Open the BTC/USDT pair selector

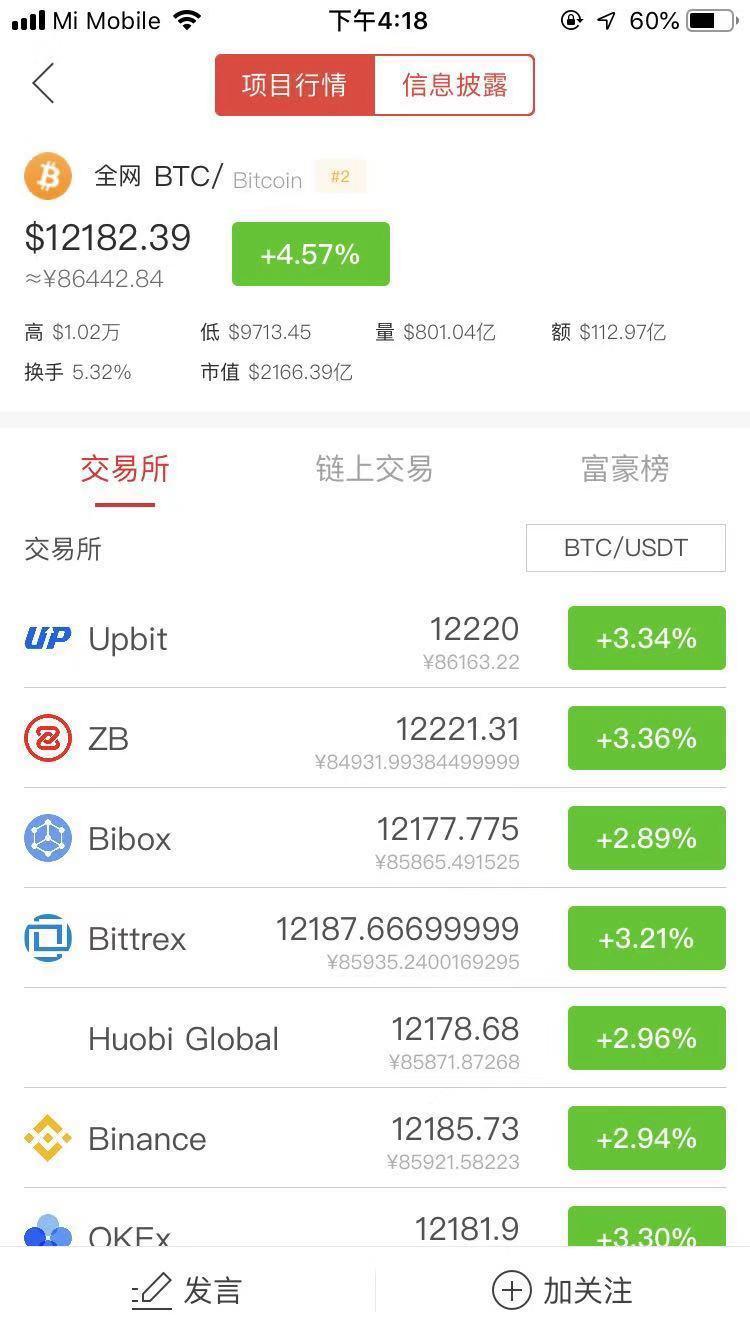[625, 548]
